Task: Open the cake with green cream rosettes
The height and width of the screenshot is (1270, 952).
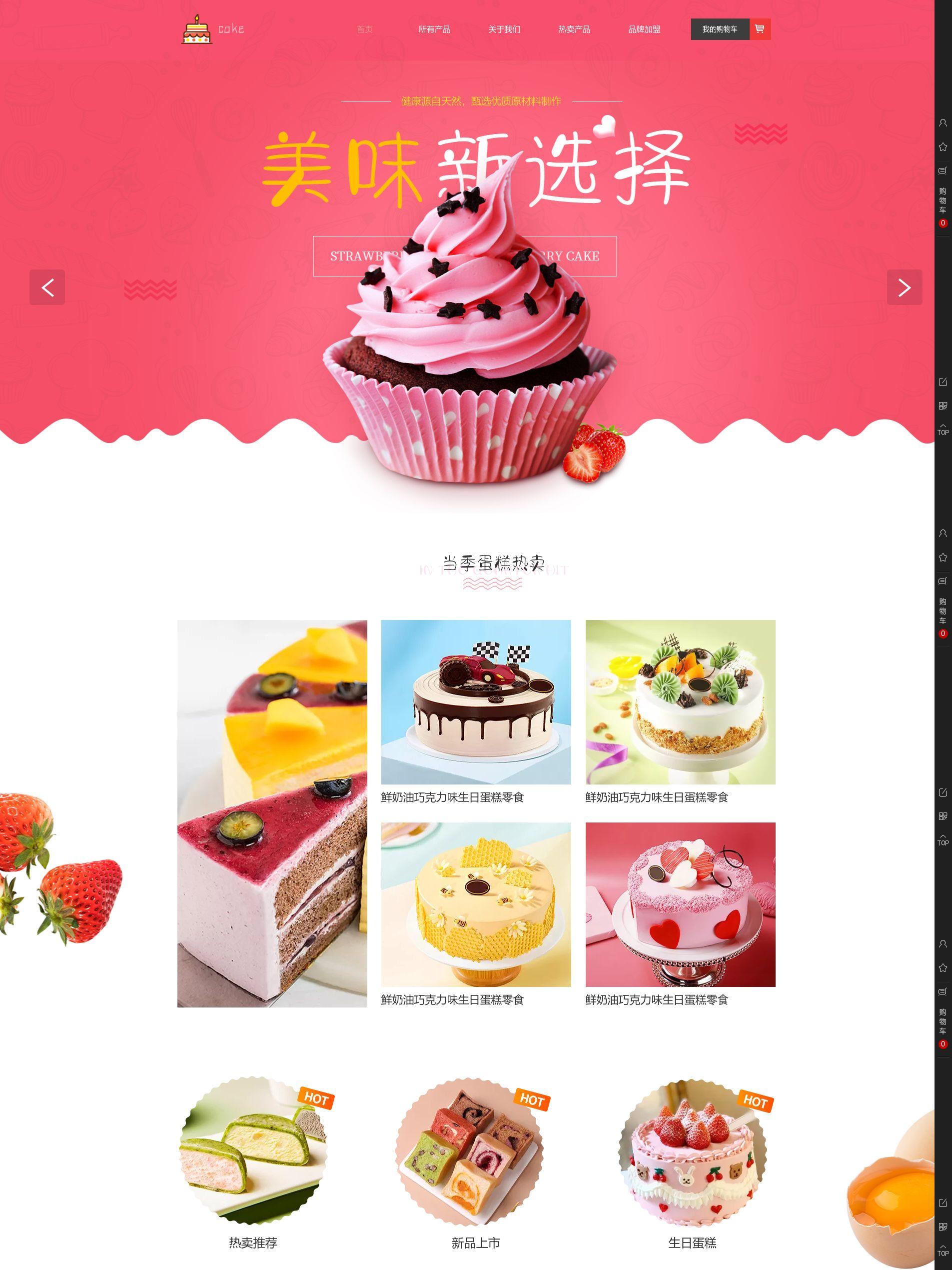Action: coord(680,701)
